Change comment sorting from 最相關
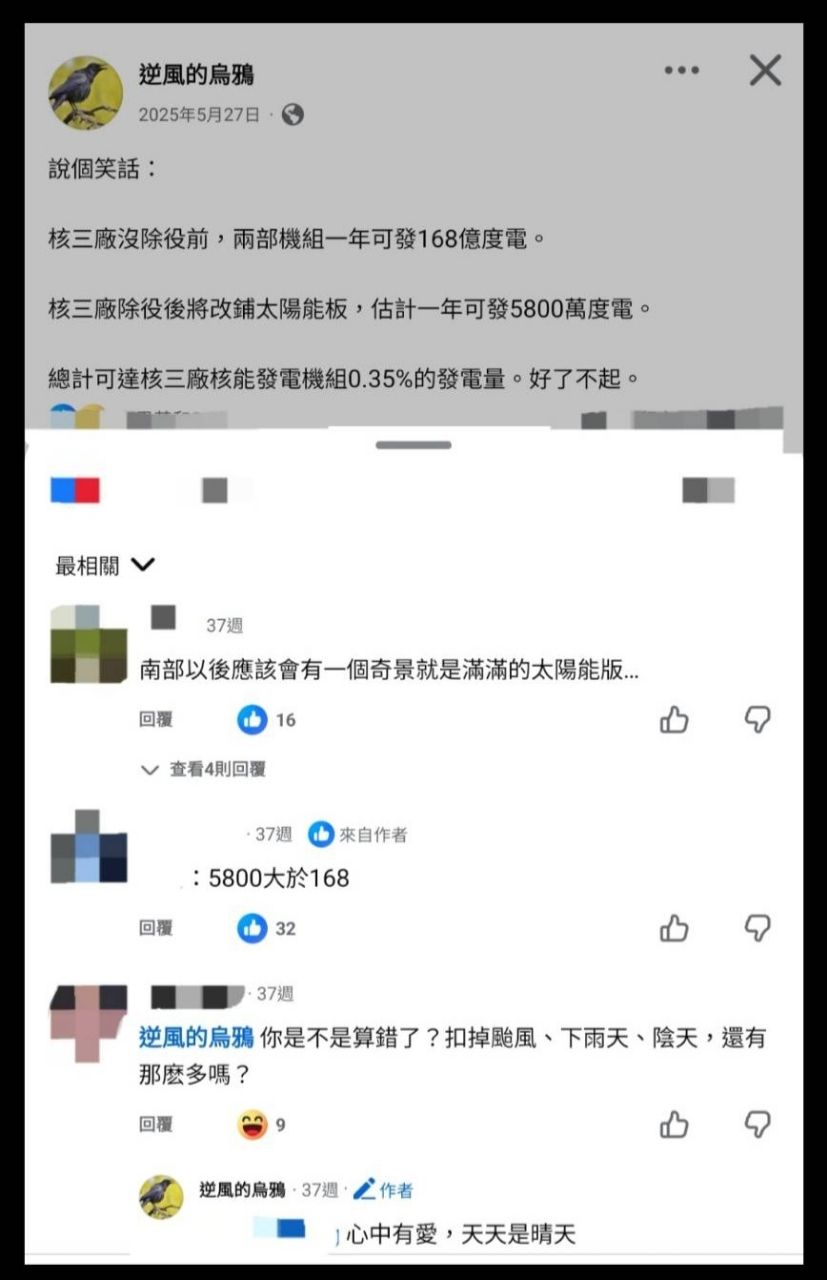The width and height of the screenshot is (827, 1280). 105,566
